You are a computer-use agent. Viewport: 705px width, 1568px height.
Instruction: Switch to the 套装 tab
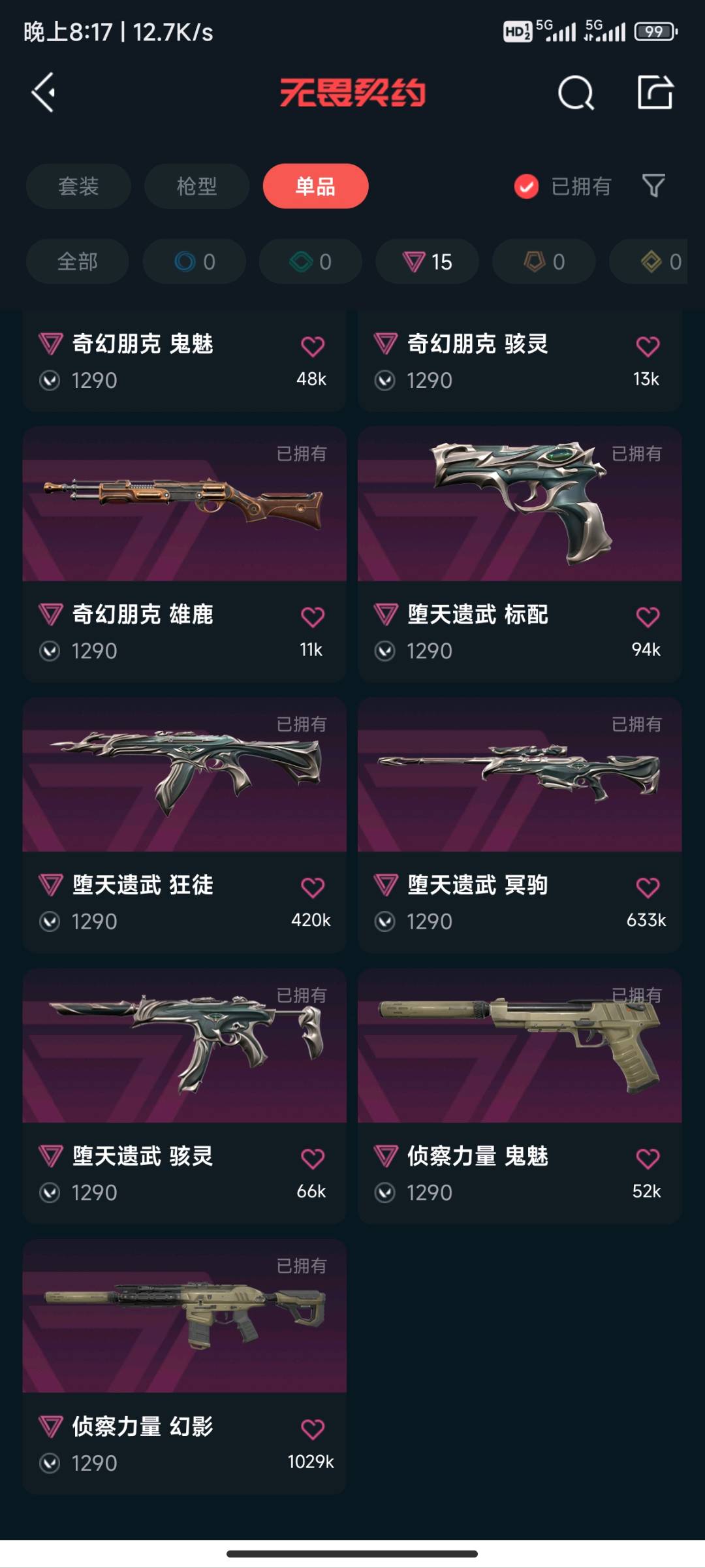[78, 186]
